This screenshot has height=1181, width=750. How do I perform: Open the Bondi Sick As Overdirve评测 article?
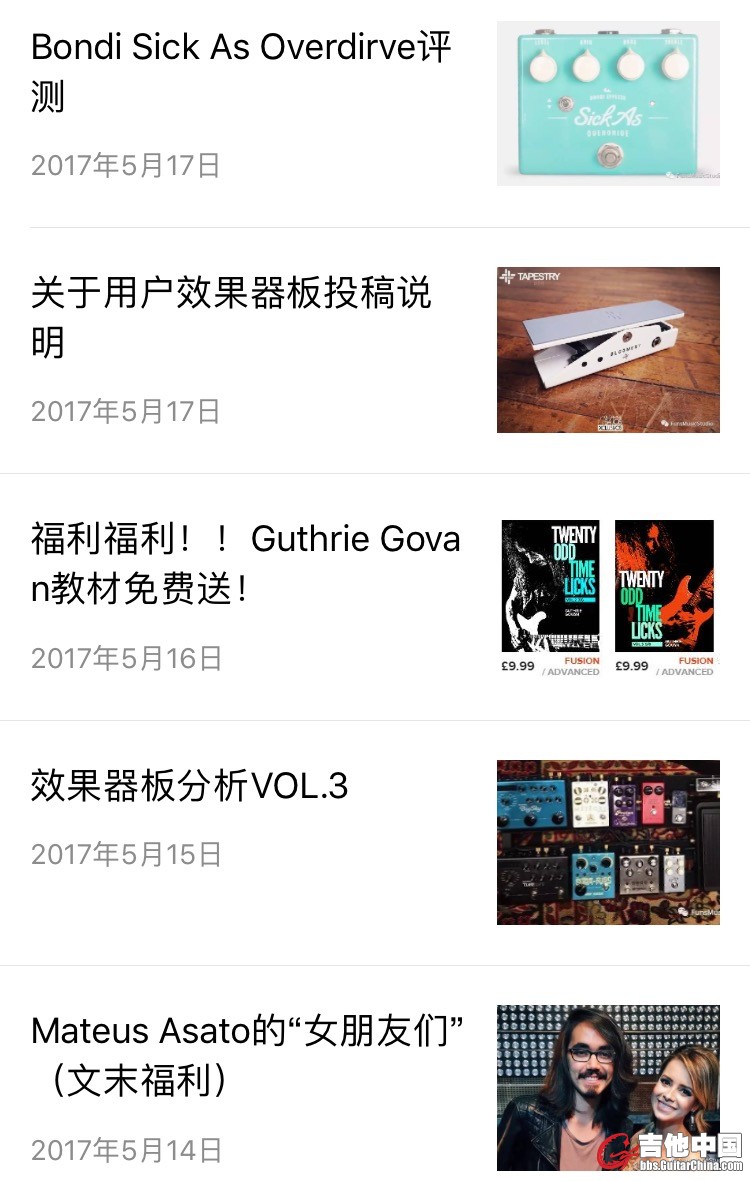coord(241,72)
